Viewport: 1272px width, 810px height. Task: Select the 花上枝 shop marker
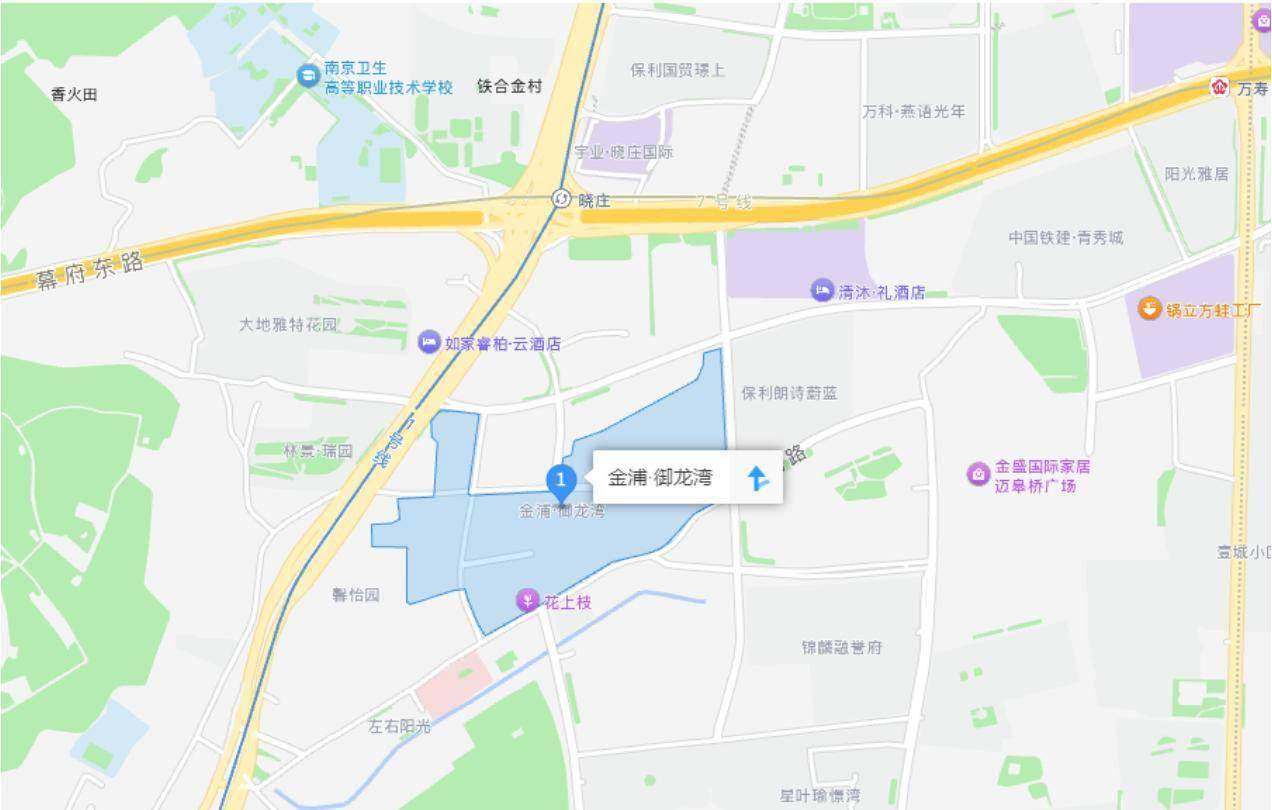pos(527,601)
